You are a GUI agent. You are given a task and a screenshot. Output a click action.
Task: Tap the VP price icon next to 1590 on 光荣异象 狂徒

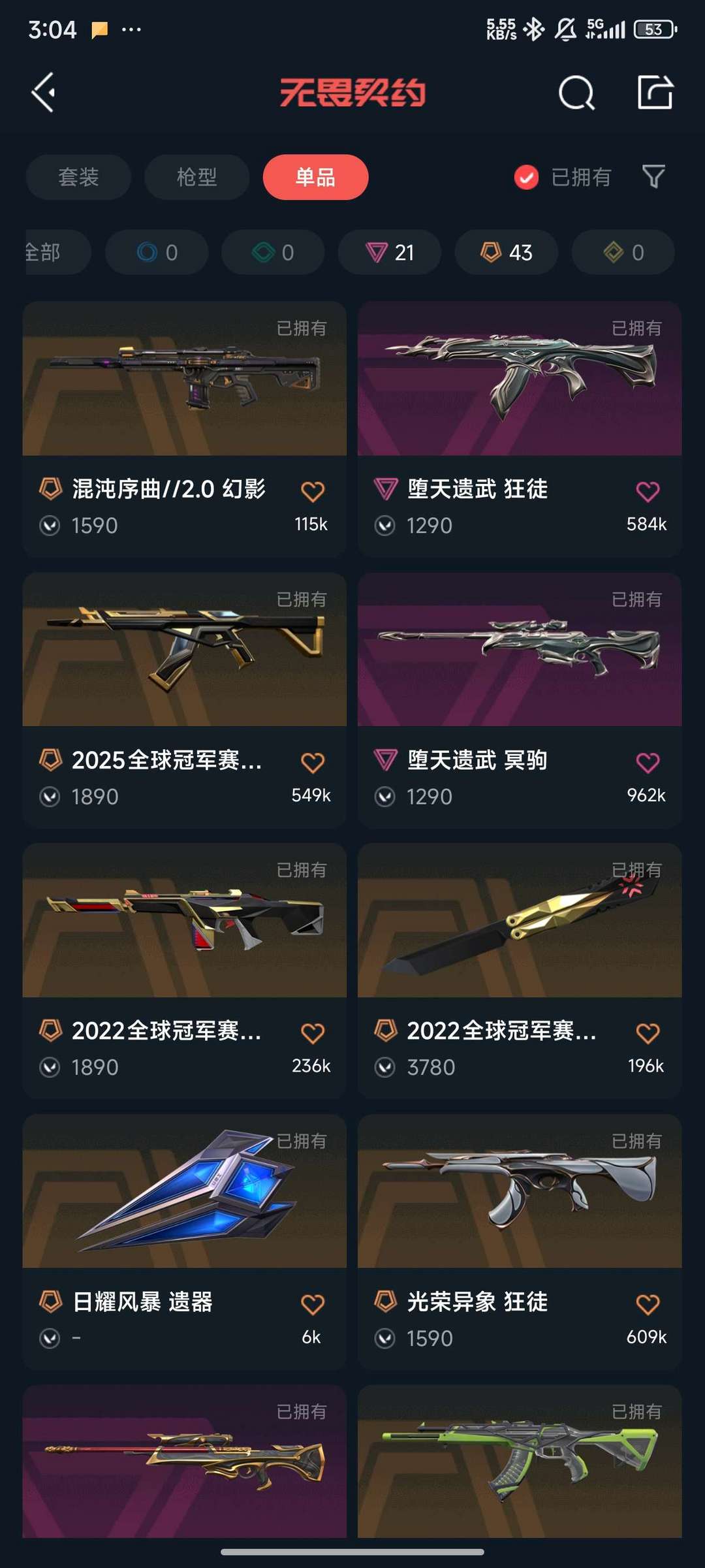pyautogui.click(x=386, y=1337)
